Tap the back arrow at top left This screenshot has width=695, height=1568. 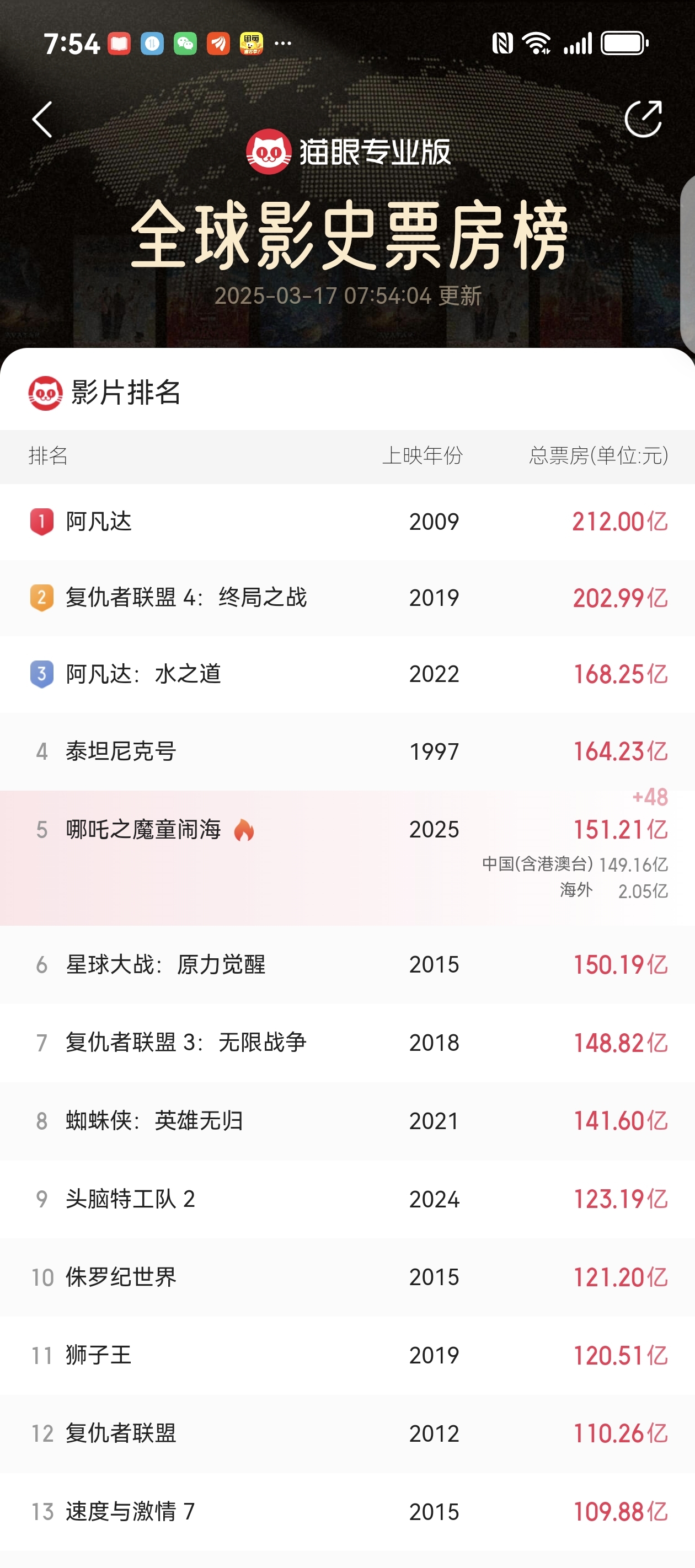click(42, 119)
